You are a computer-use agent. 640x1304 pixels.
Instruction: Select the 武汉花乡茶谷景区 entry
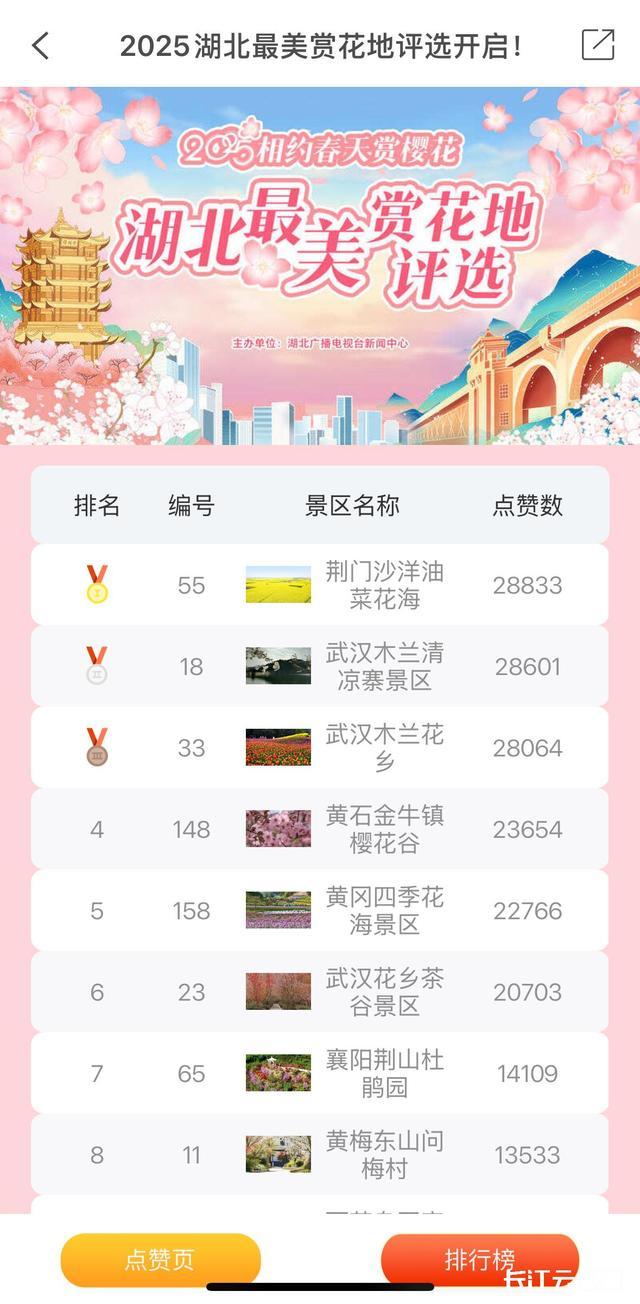[x=384, y=992]
